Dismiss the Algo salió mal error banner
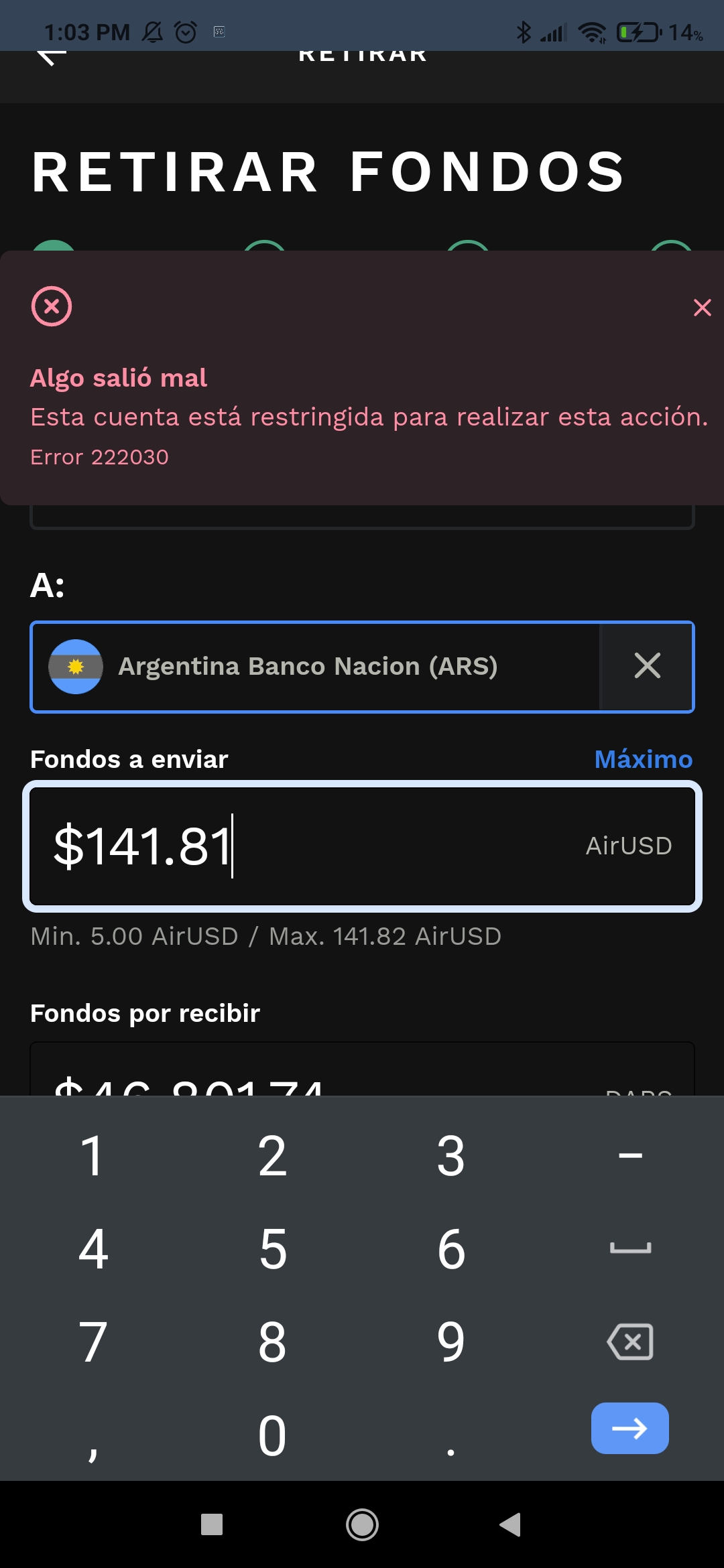Viewport: 724px width, 1568px height. [702, 308]
